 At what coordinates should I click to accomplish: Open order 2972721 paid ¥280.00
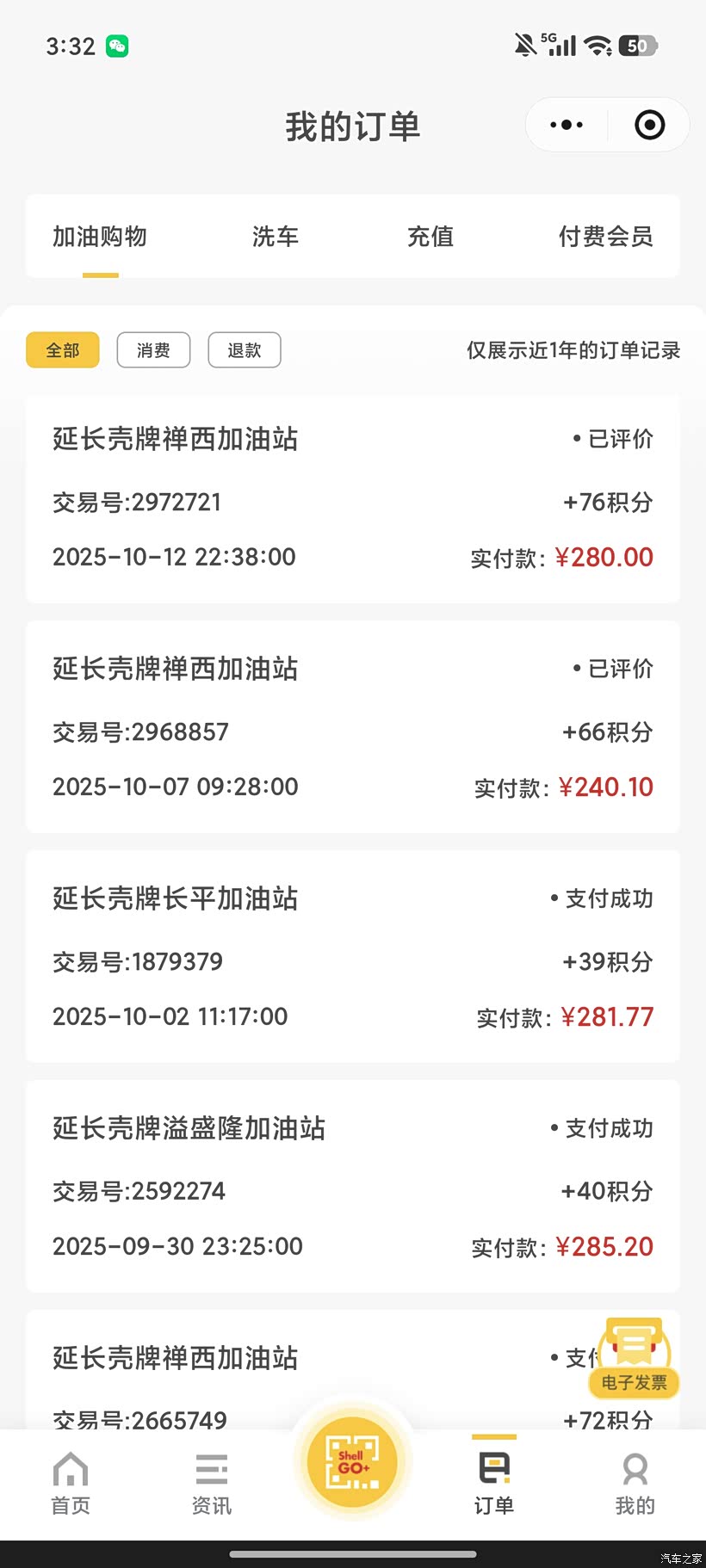pos(353,499)
